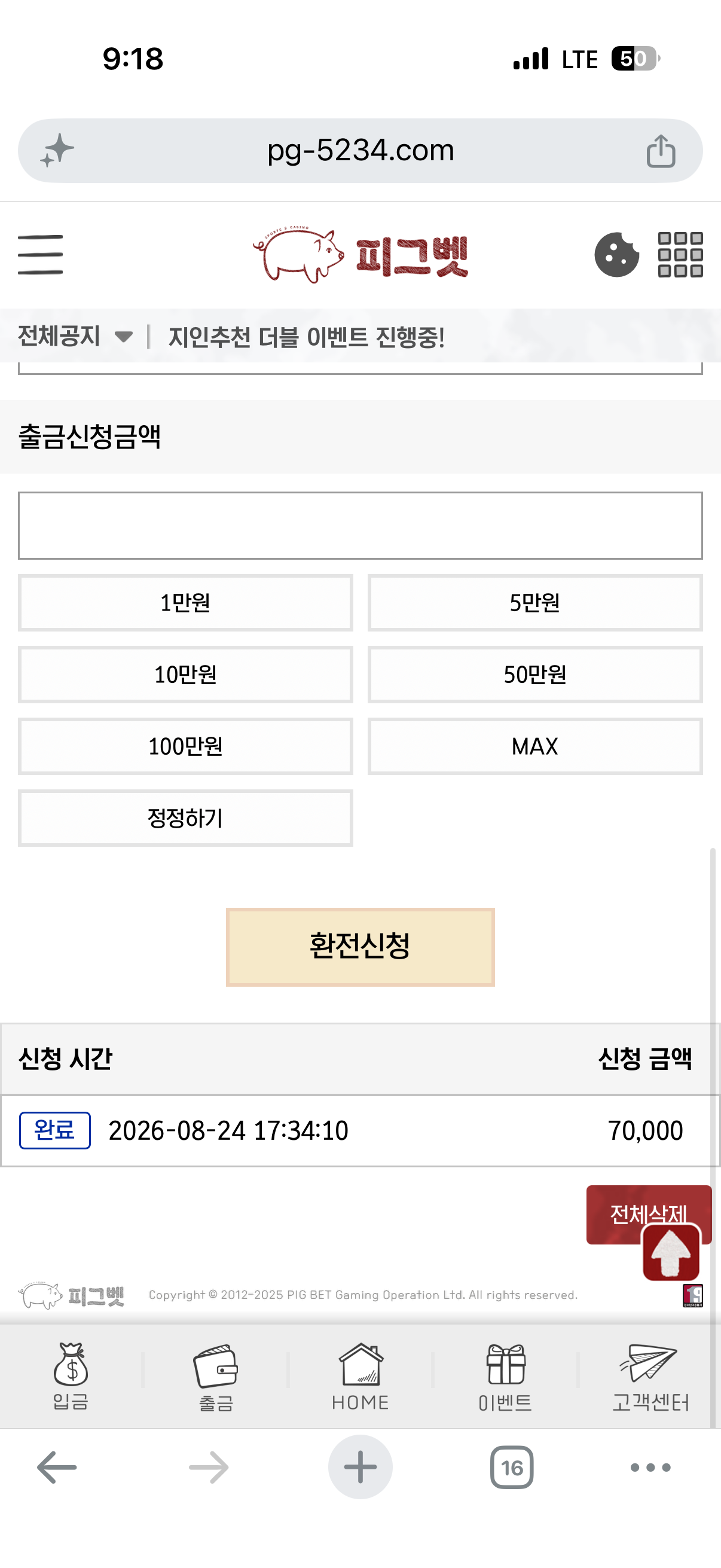Share the page from the address bar

(661, 150)
